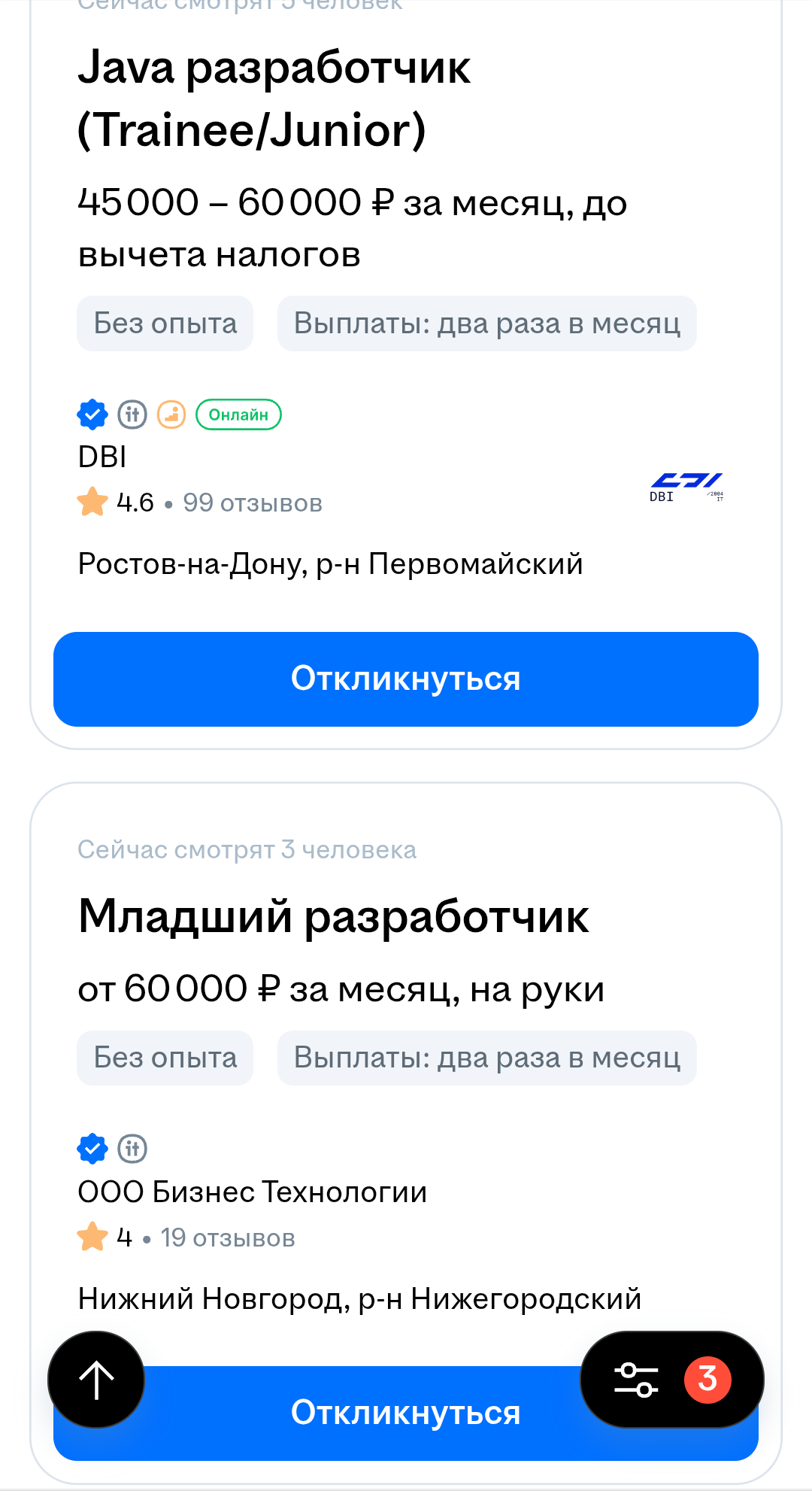Viewport: 812px width, 1491px height.
Task: Respond to the Java разработчик (Trainee/Junior) vacancy
Action: [x=406, y=679]
